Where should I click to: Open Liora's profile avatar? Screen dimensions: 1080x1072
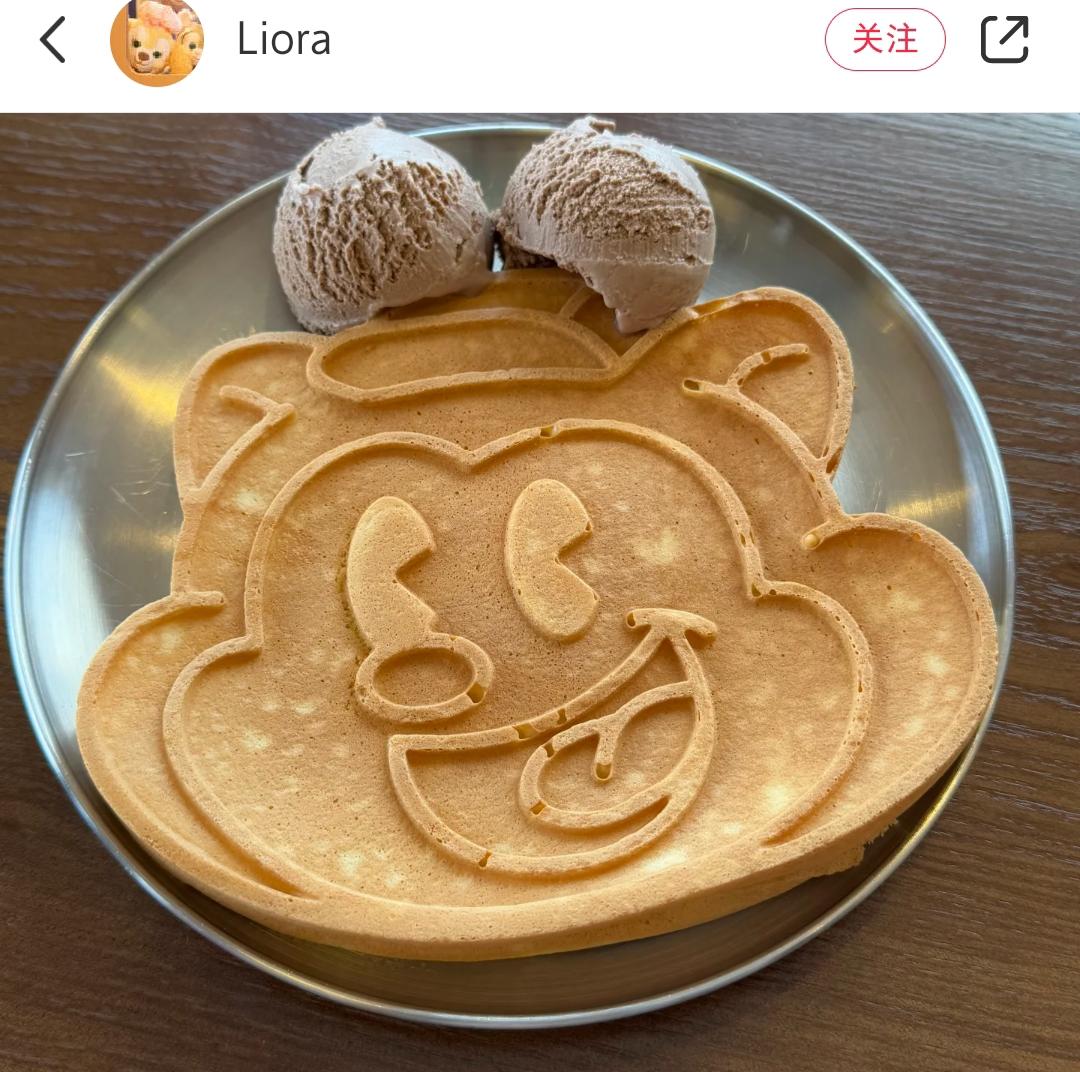157,41
